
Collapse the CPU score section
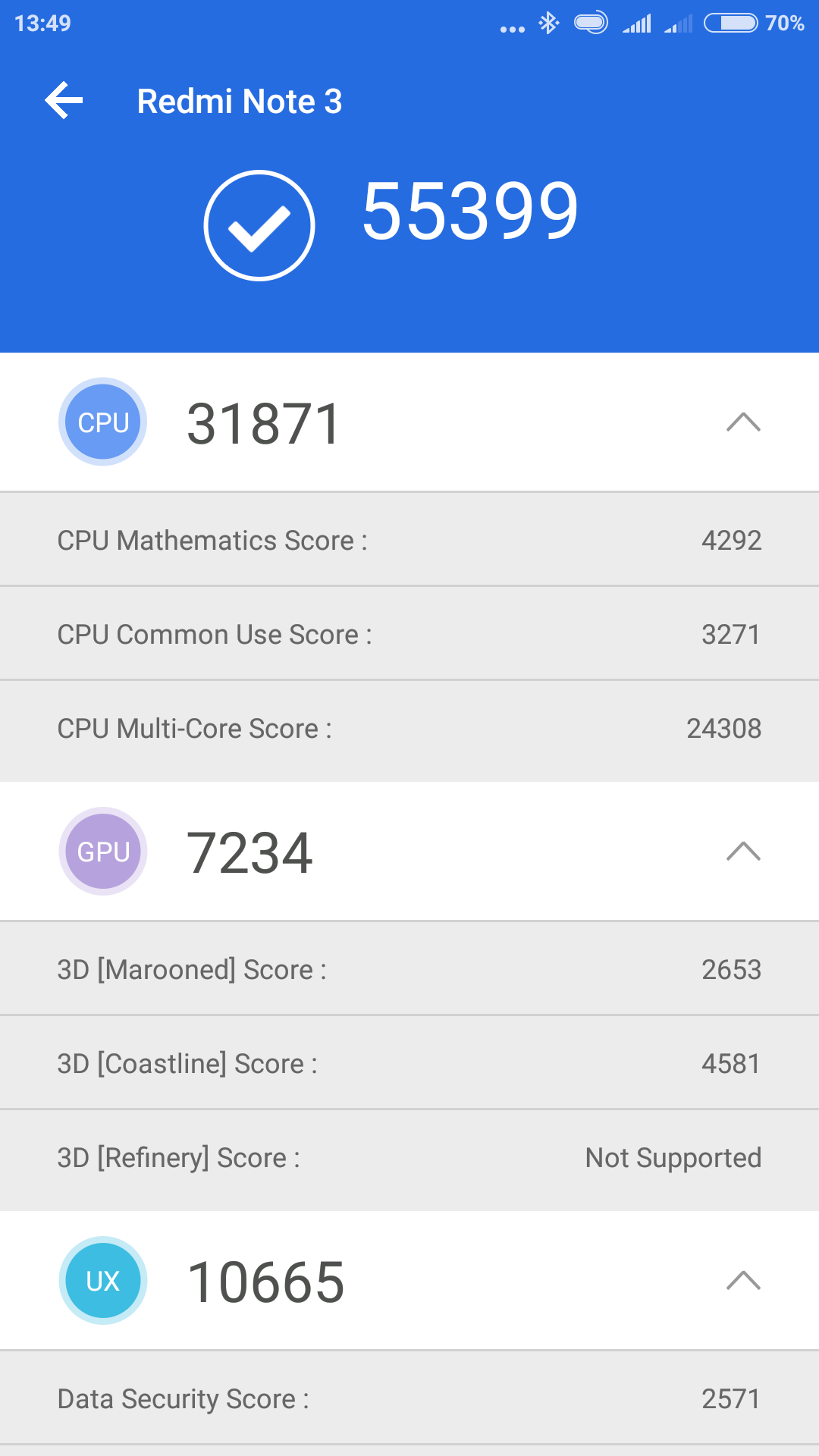742,422
